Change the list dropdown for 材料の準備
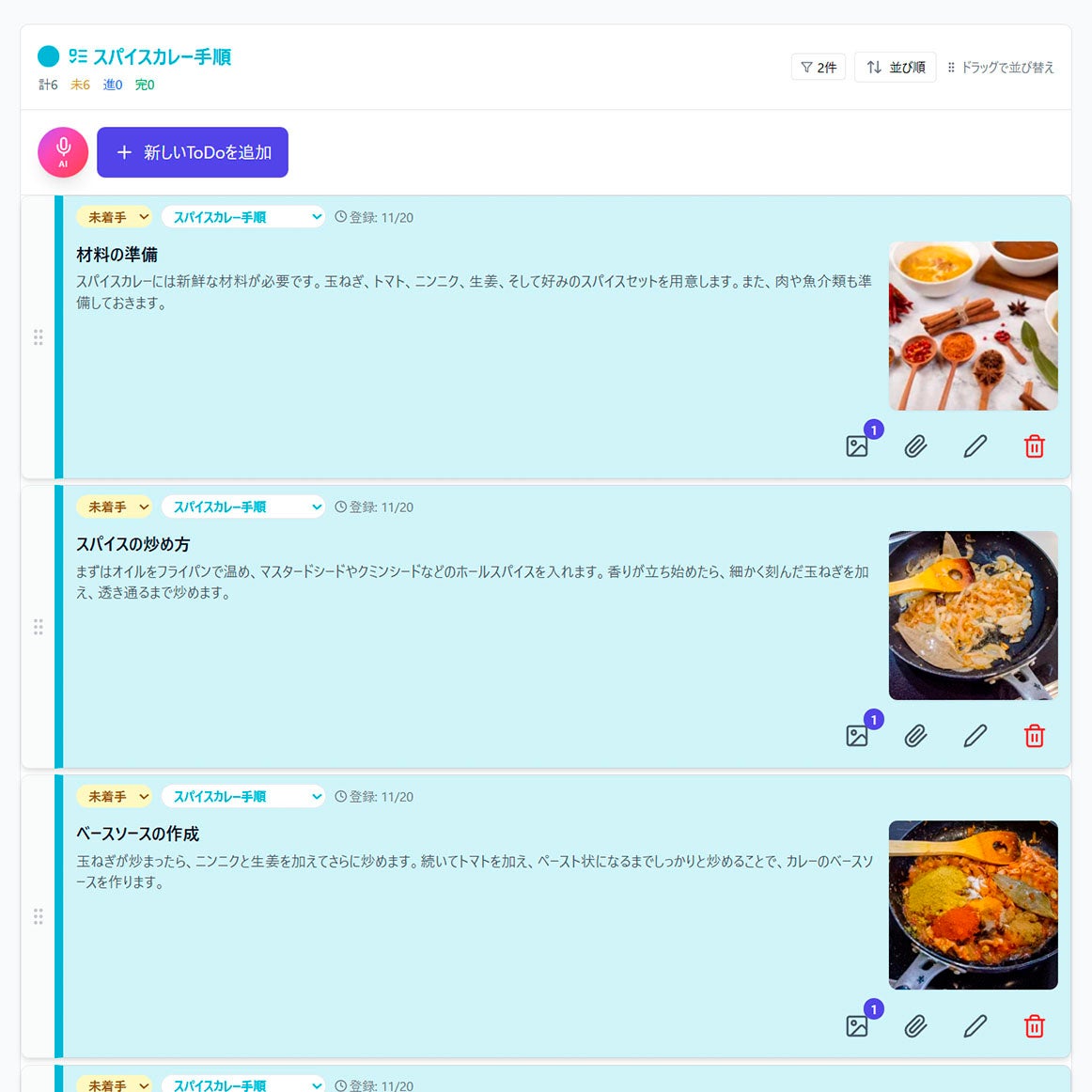The image size is (1092, 1092). pyautogui.click(x=243, y=217)
